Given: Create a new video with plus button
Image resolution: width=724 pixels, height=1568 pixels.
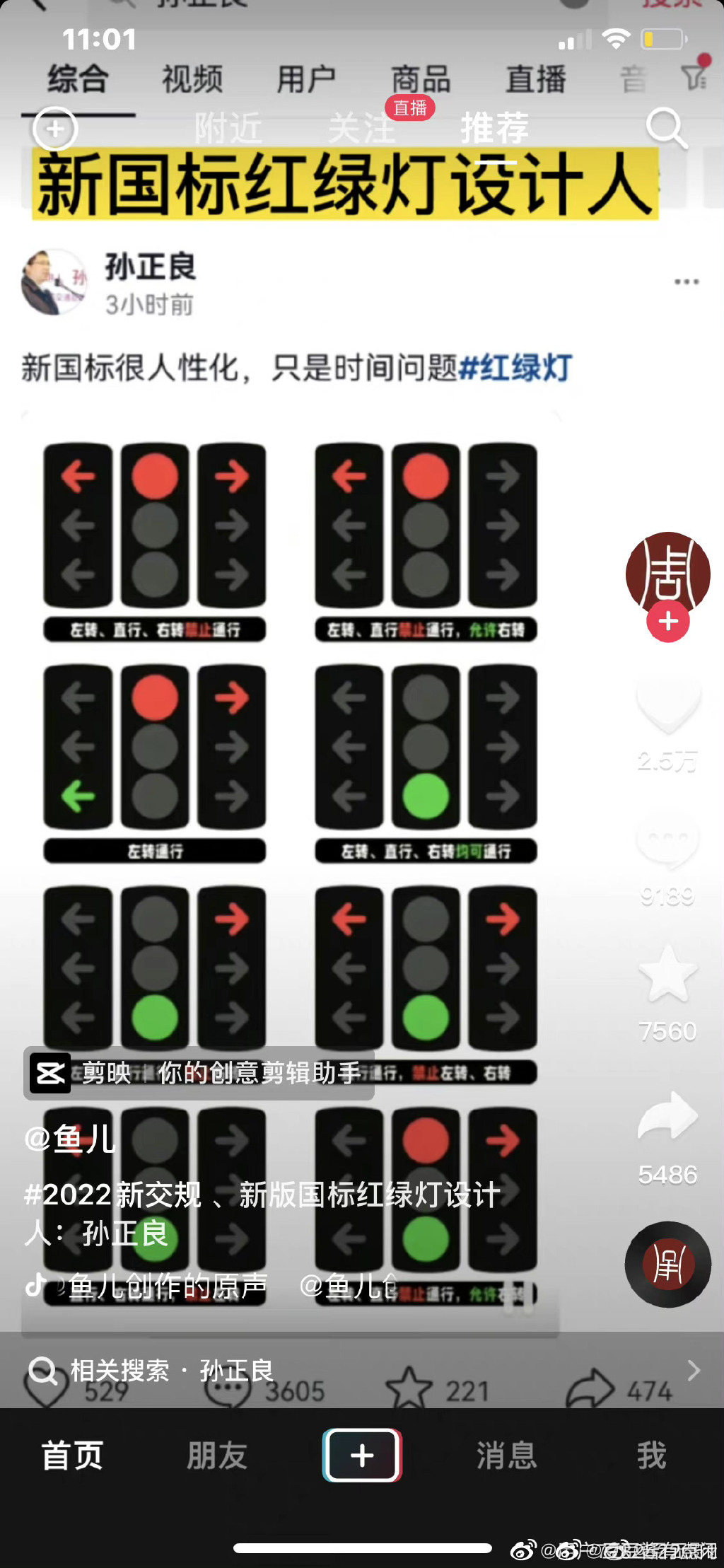Looking at the screenshot, I should click(x=362, y=1455).
